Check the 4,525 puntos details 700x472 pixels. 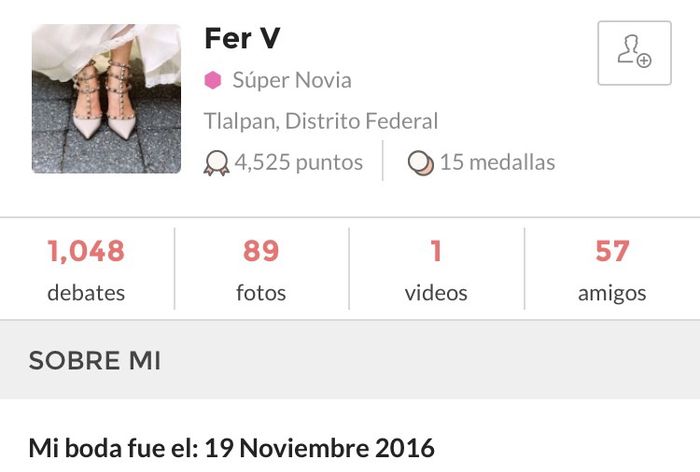[x=284, y=162]
